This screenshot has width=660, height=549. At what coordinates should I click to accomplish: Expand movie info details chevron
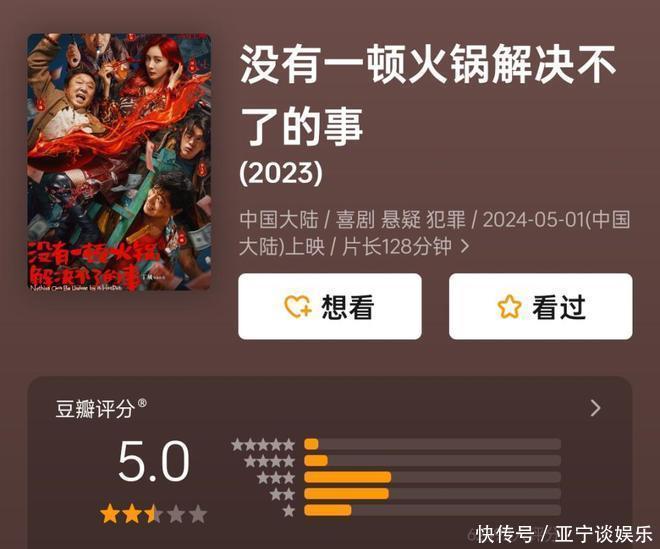[464, 244]
